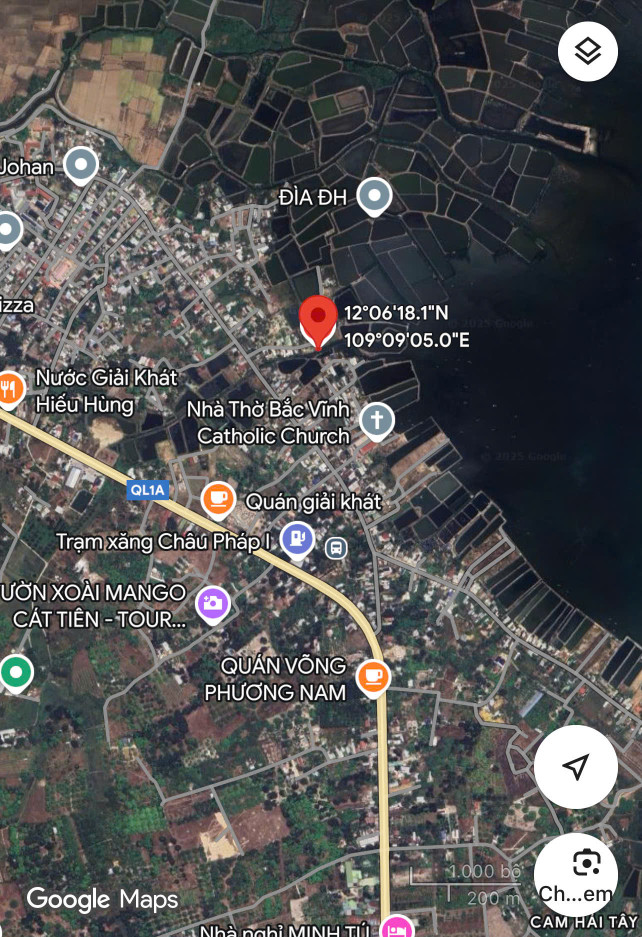Select the ĐÌA ĐH place marker

(x=375, y=196)
